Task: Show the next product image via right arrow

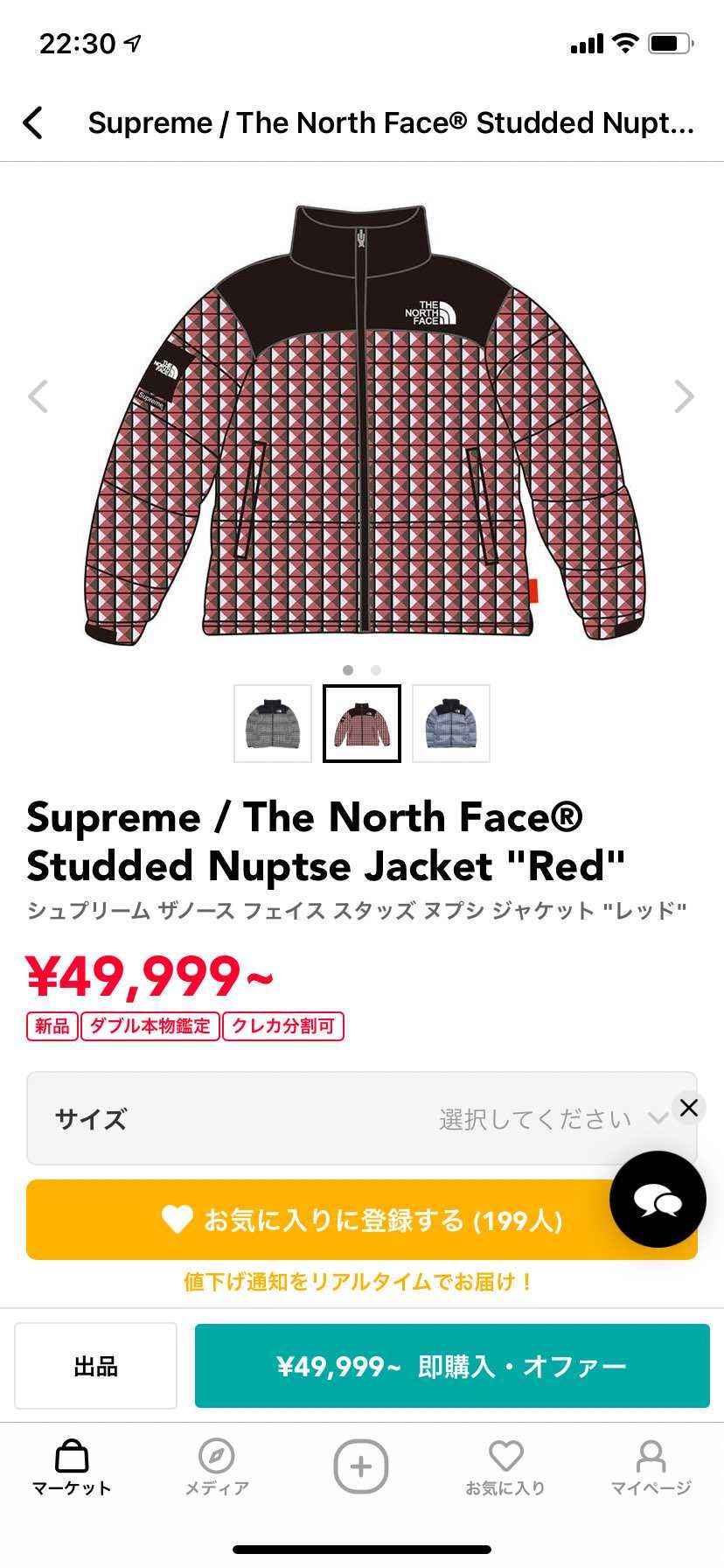Action: pyautogui.click(x=684, y=396)
